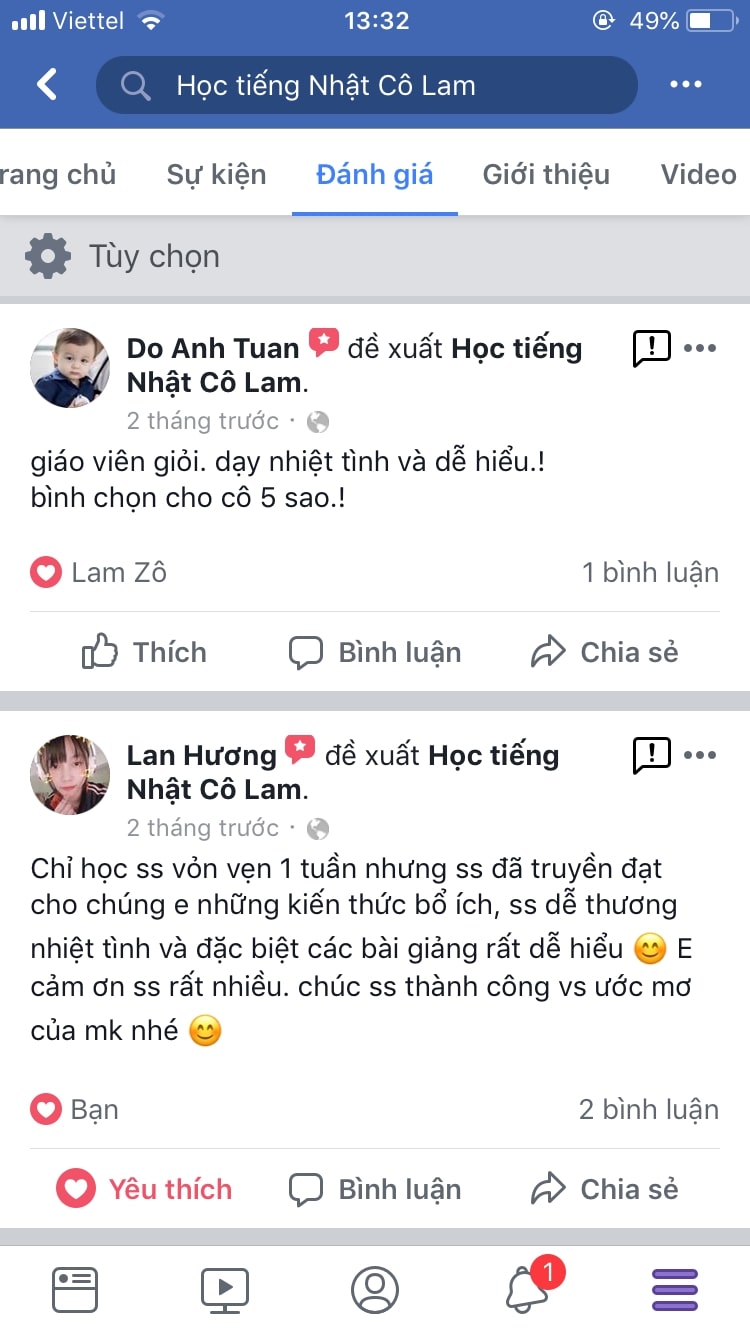Image resolution: width=750 pixels, height=1334 pixels.
Task: Report Do Anh Tuan's review
Action: (x=651, y=348)
